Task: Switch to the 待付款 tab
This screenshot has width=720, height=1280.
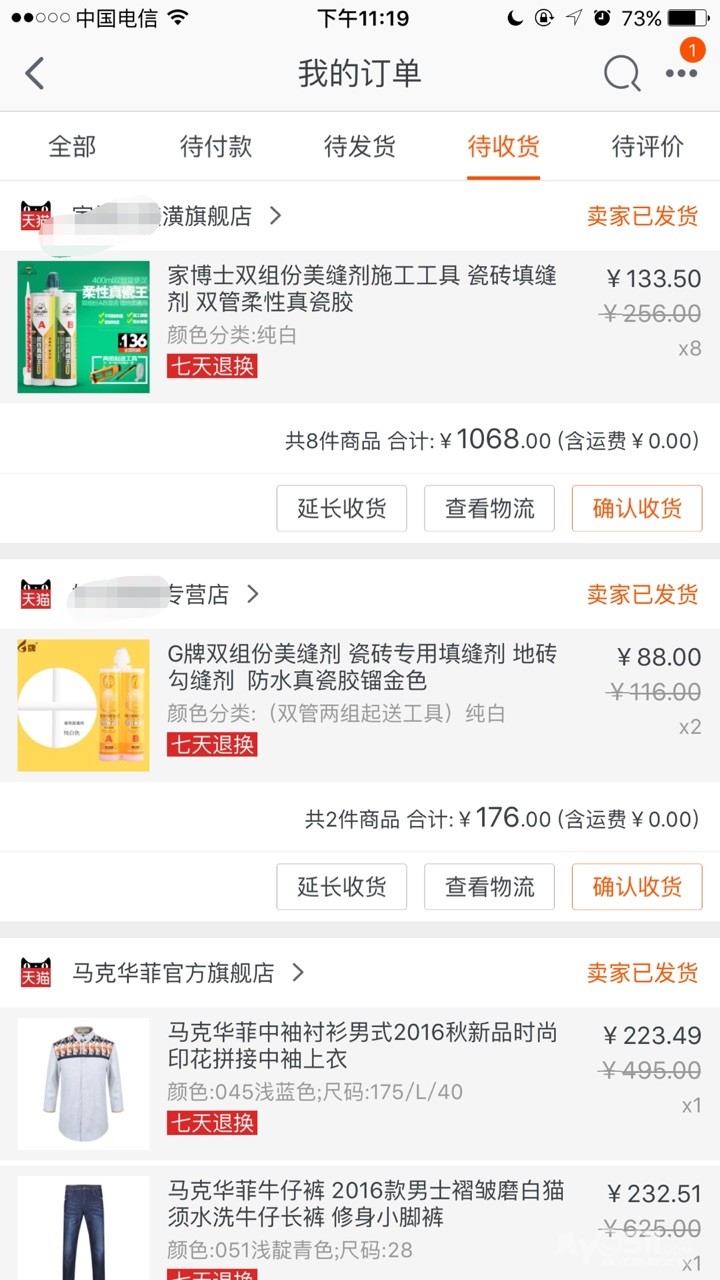Action: click(x=216, y=147)
